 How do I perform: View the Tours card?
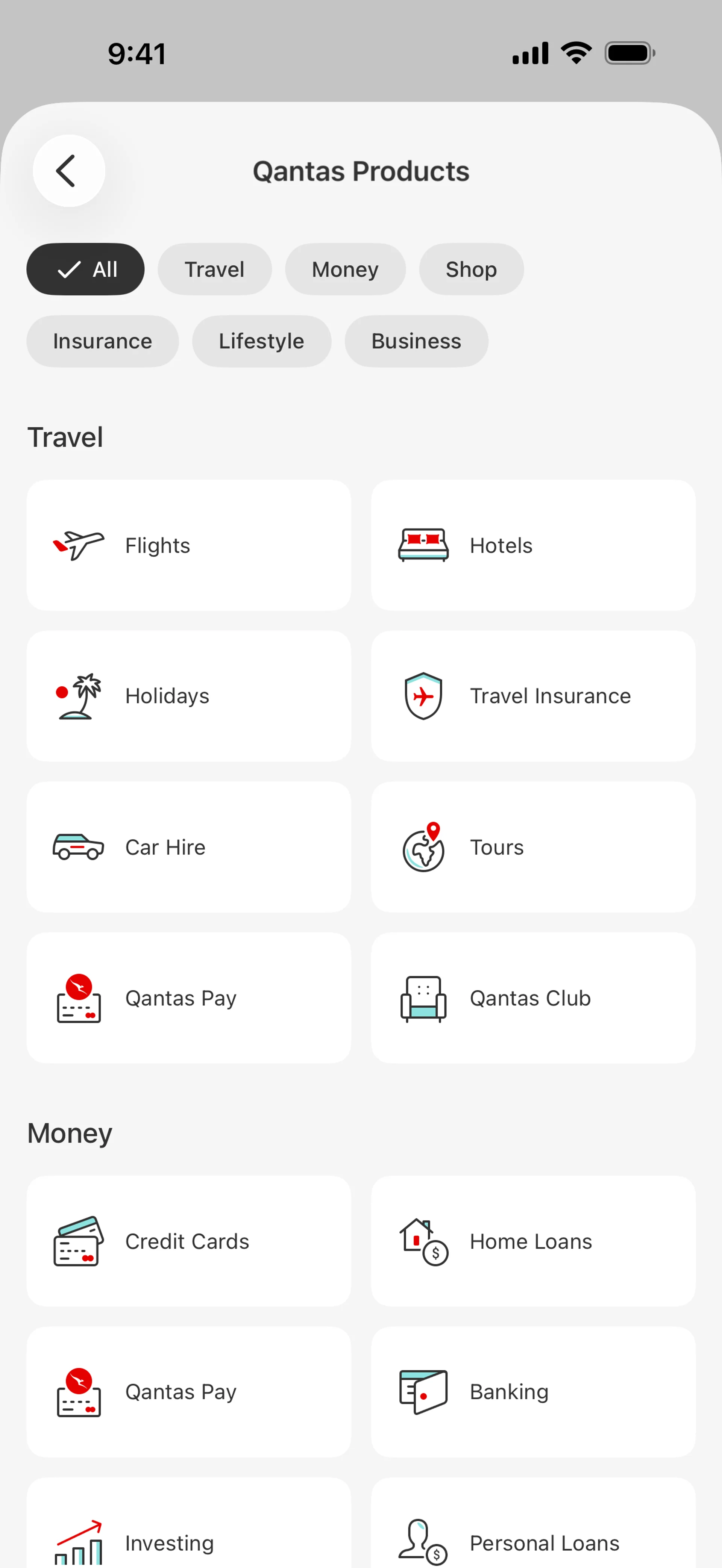pyautogui.click(x=533, y=847)
